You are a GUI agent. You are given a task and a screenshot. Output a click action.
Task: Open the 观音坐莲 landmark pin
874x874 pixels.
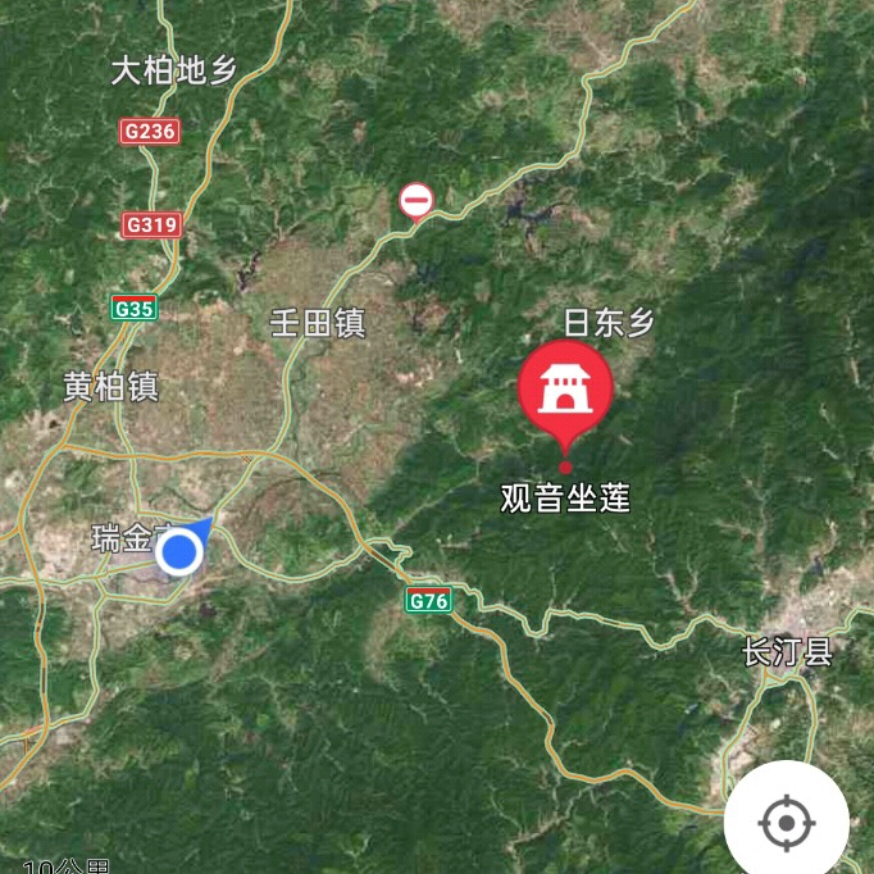click(565, 400)
